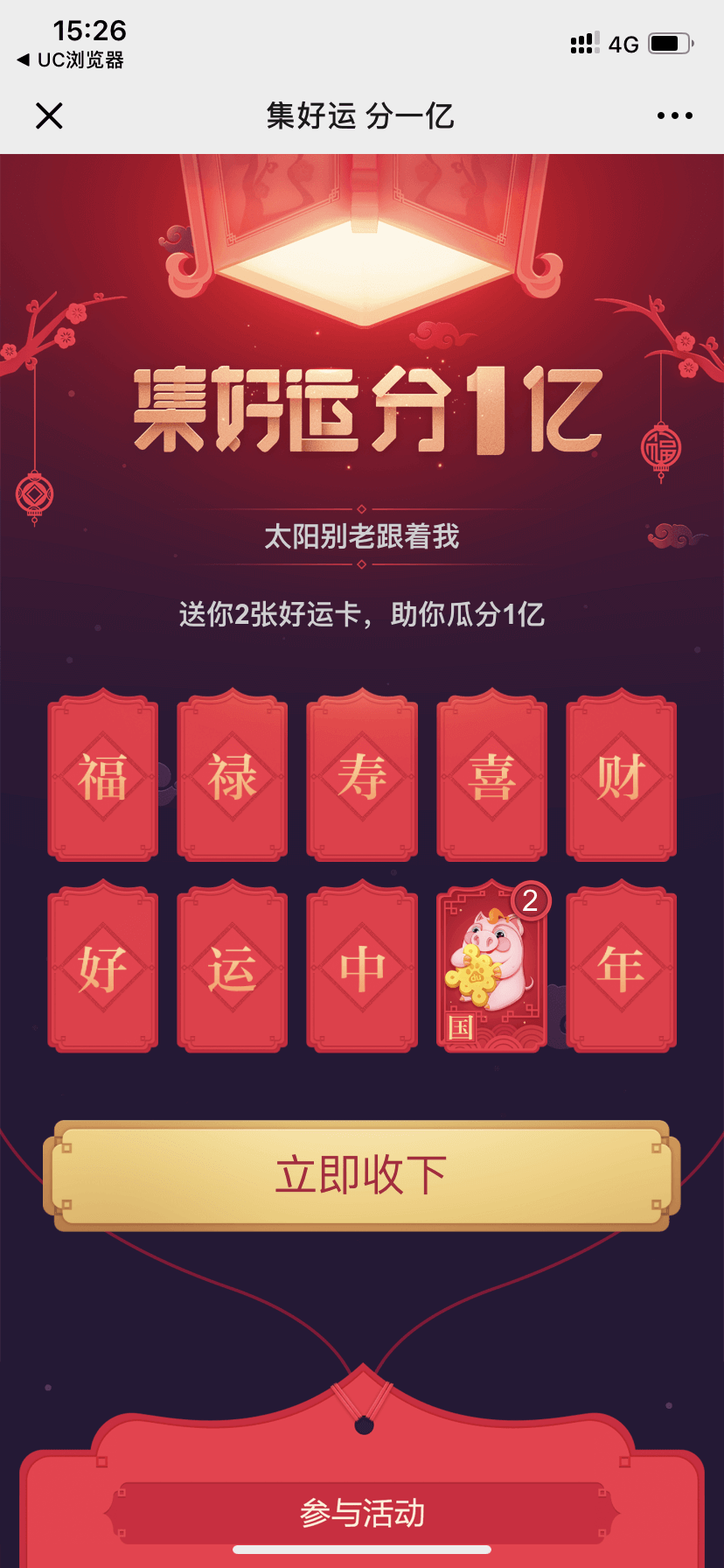Select the 禄 card
The image size is (724, 1568).
point(233,775)
